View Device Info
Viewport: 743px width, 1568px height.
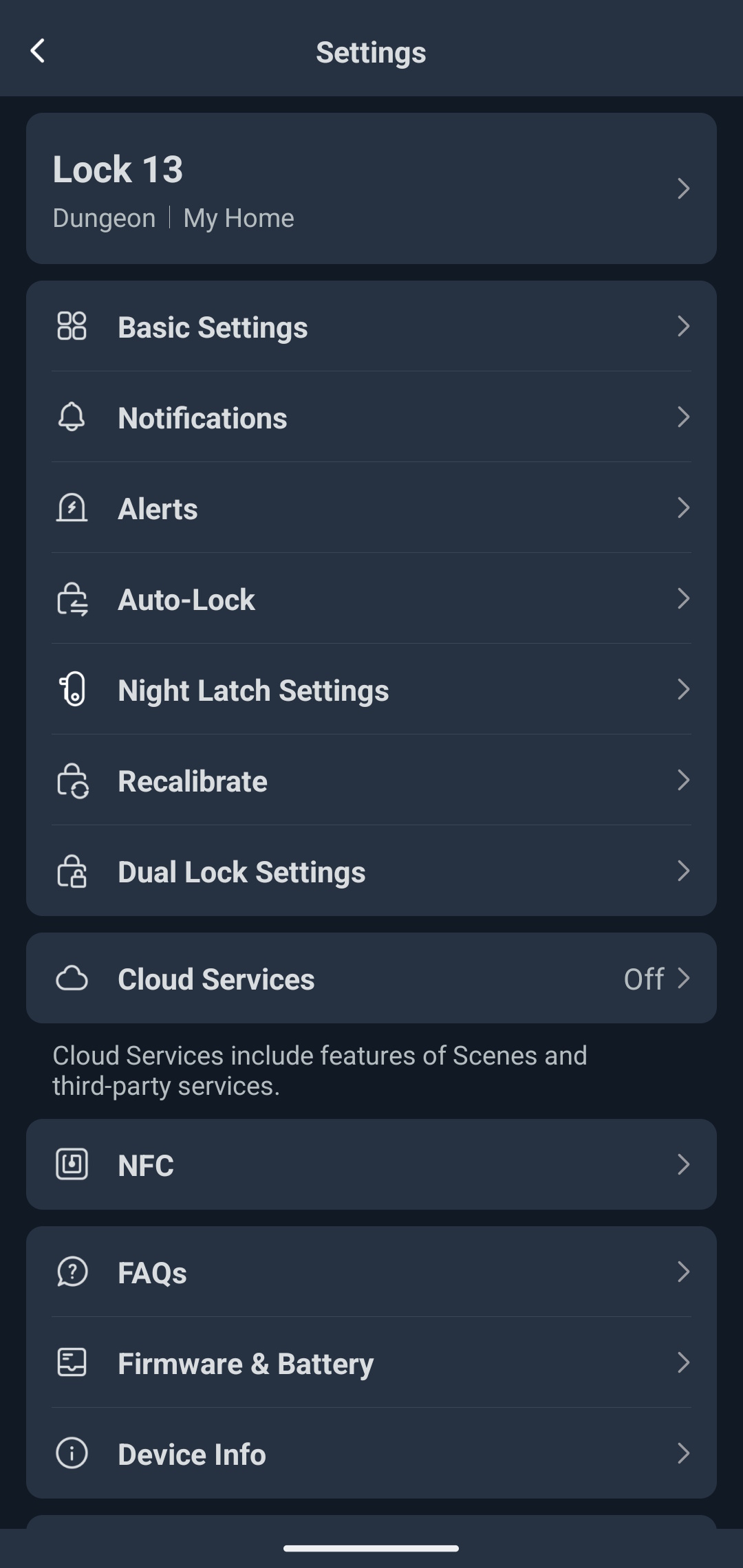371,1453
